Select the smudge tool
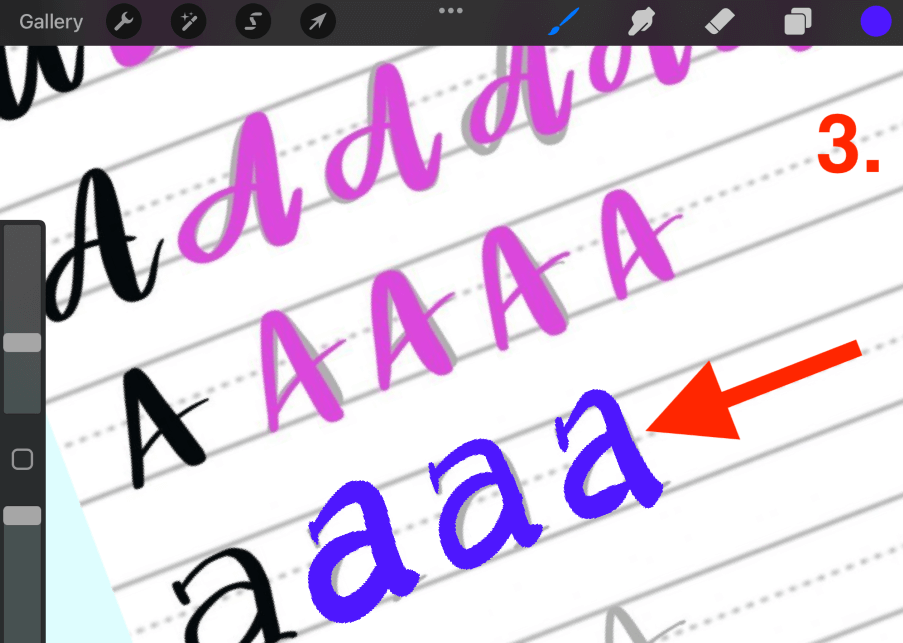 click(641, 22)
